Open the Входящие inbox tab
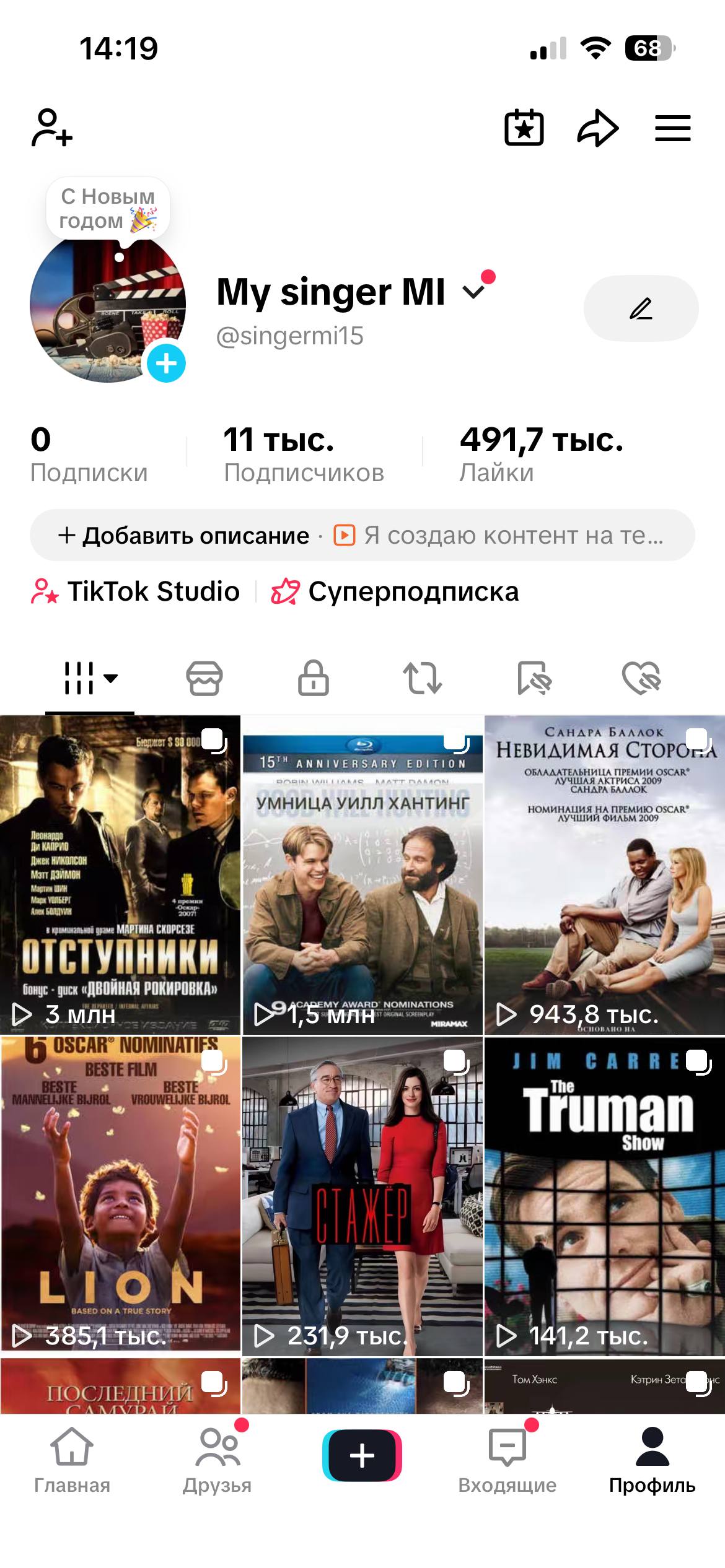The image size is (725, 1568). 507,1461
